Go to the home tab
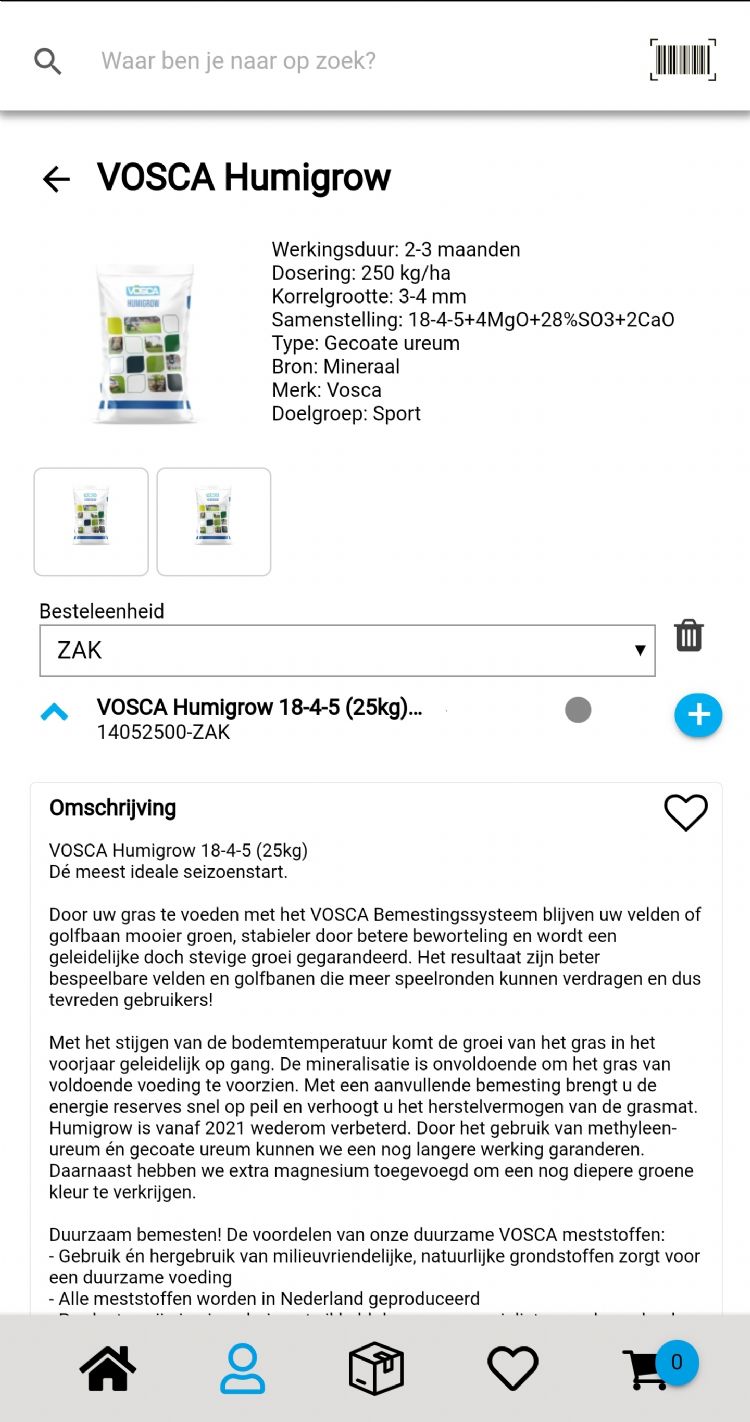Viewport: 750px width, 1422px height. pos(108,1368)
